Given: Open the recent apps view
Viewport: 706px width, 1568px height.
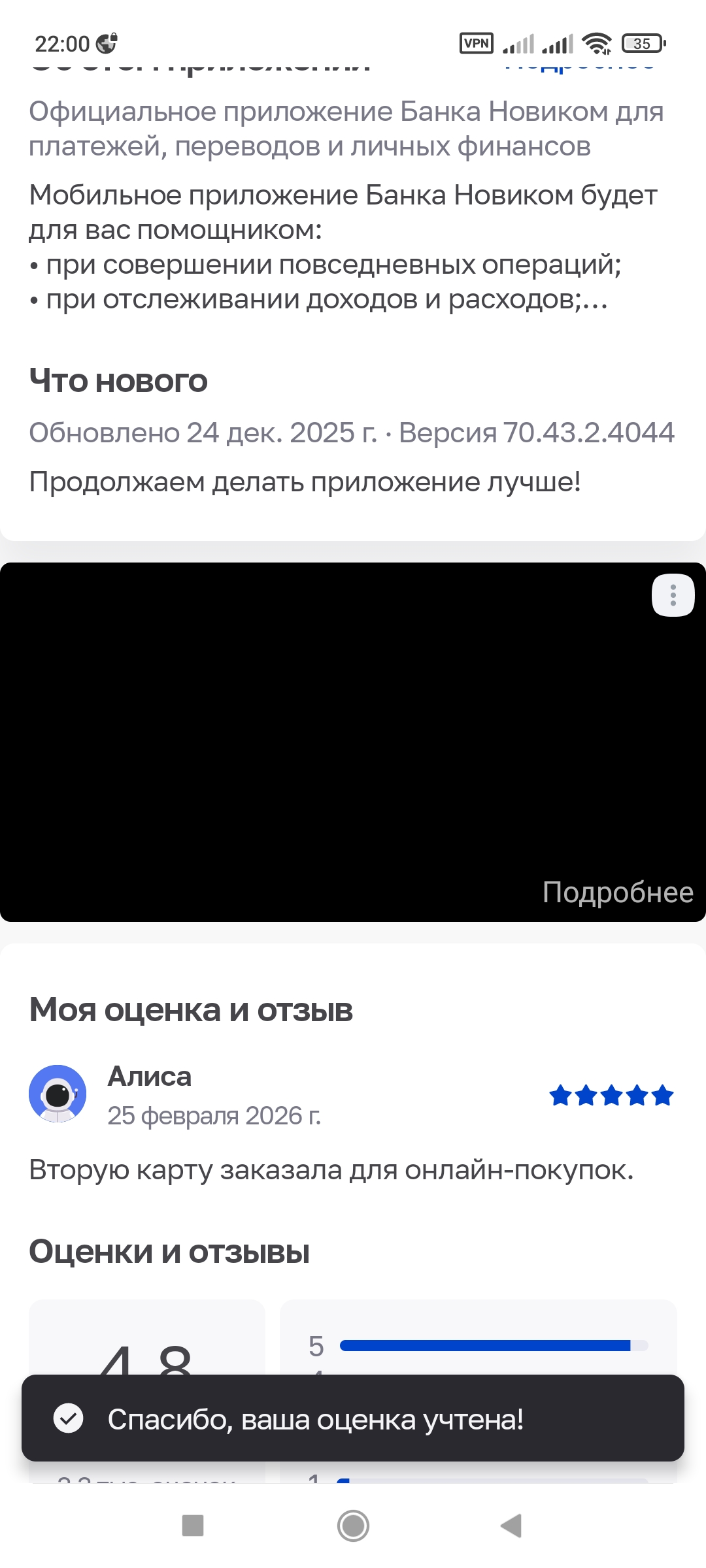Looking at the screenshot, I should pyautogui.click(x=193, y=1526).
